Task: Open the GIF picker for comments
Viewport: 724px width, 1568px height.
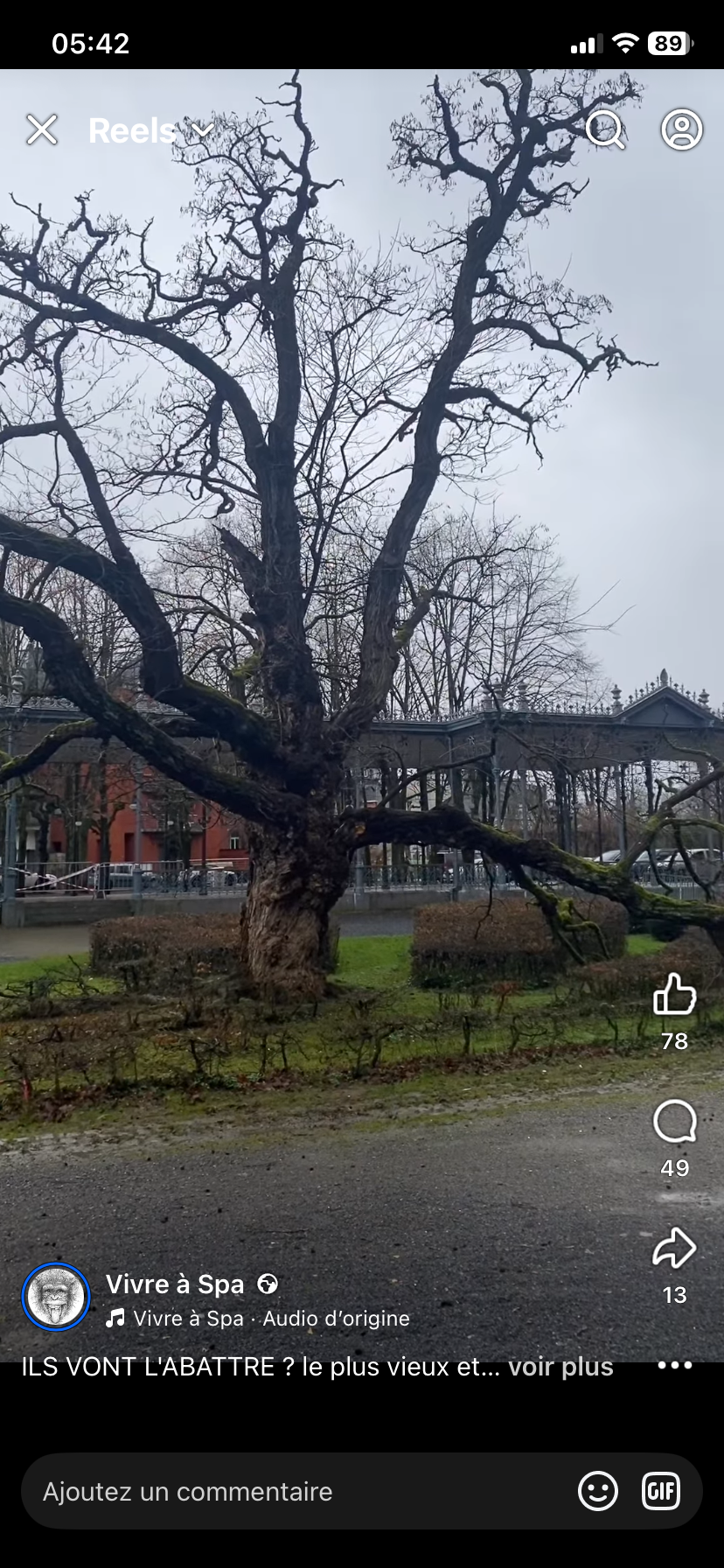Action: [x=661, y=1491]
